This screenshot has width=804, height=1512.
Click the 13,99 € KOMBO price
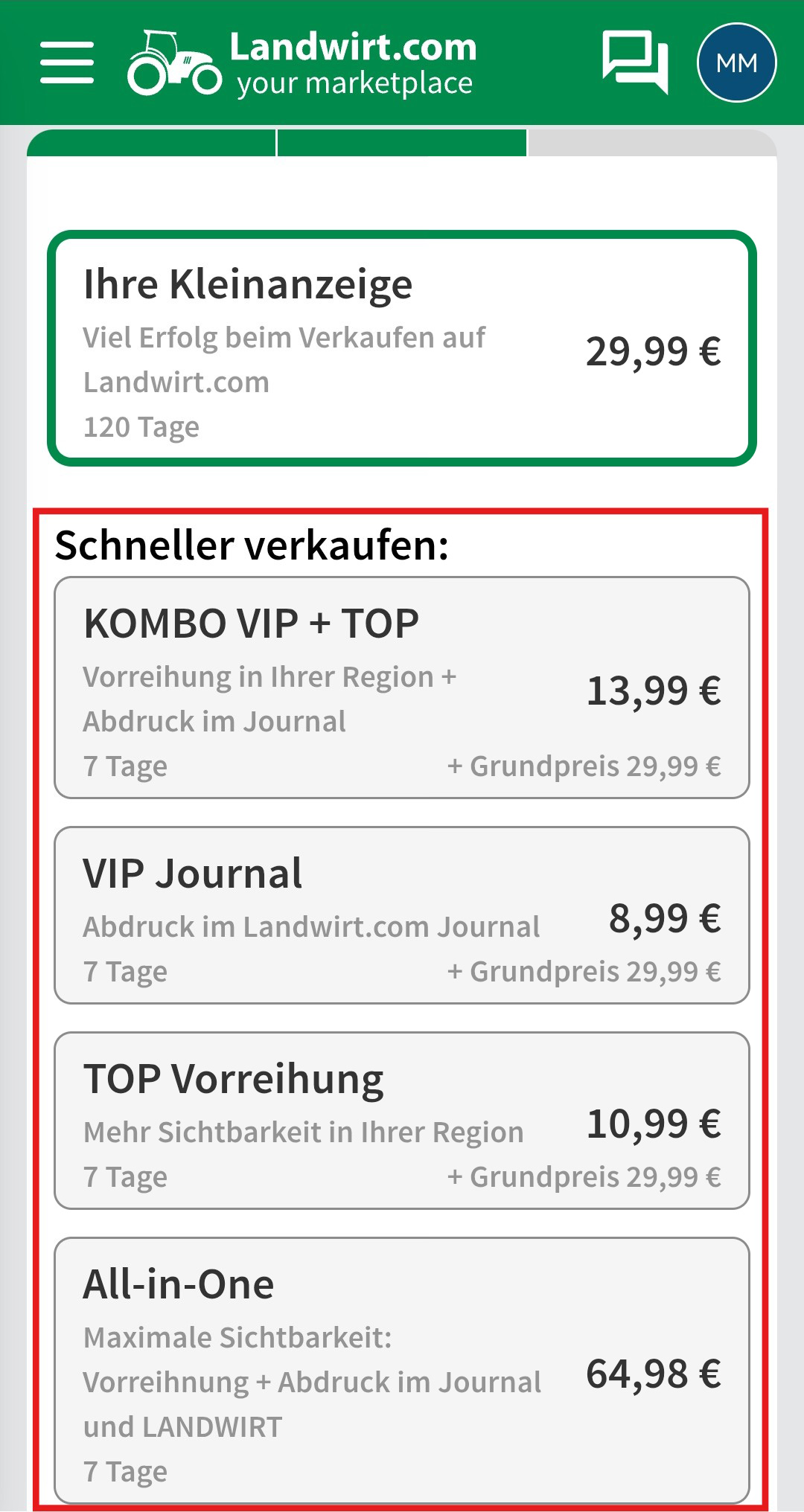point(655,691)
